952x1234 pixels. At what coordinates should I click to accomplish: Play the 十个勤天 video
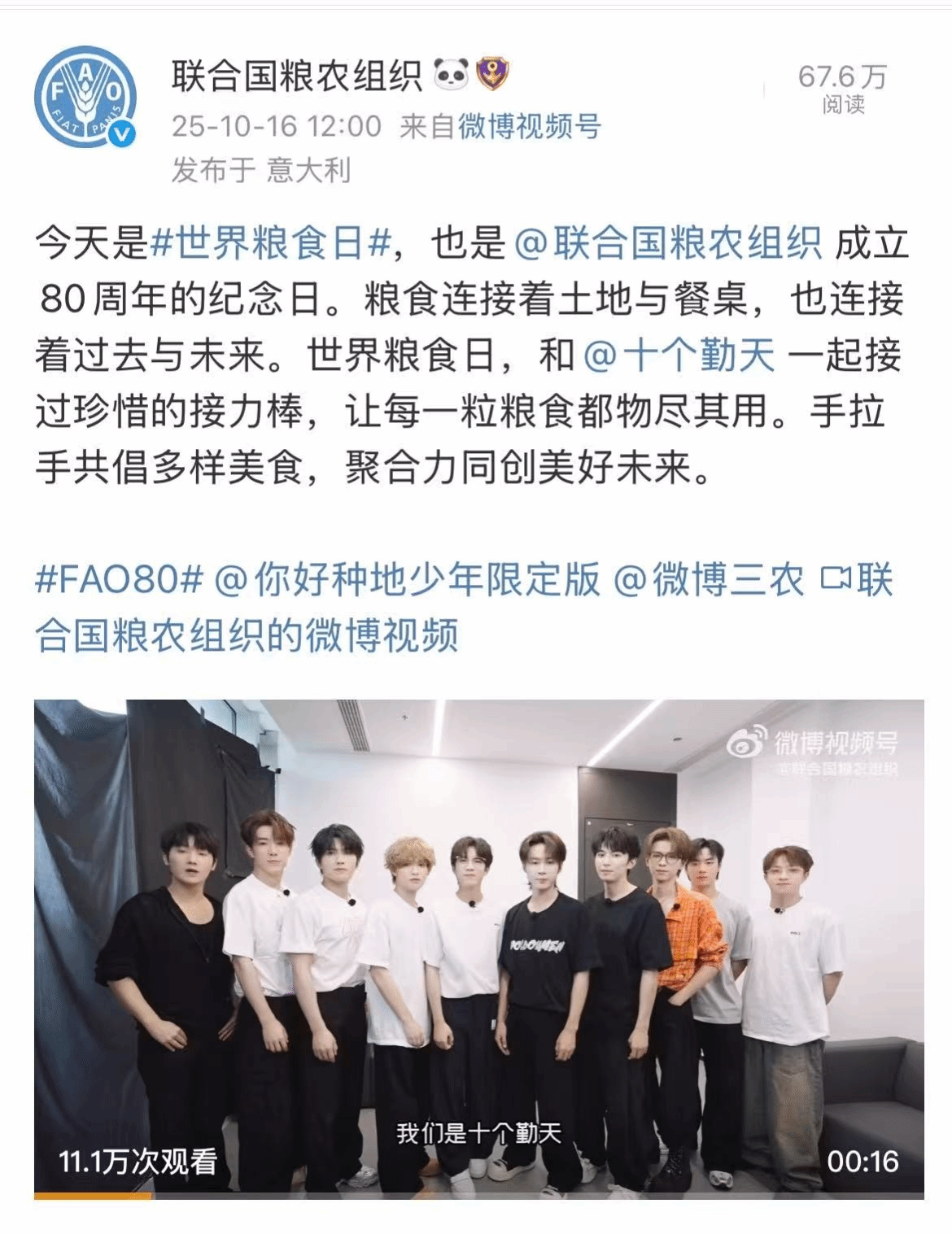(x=478, y=948)
